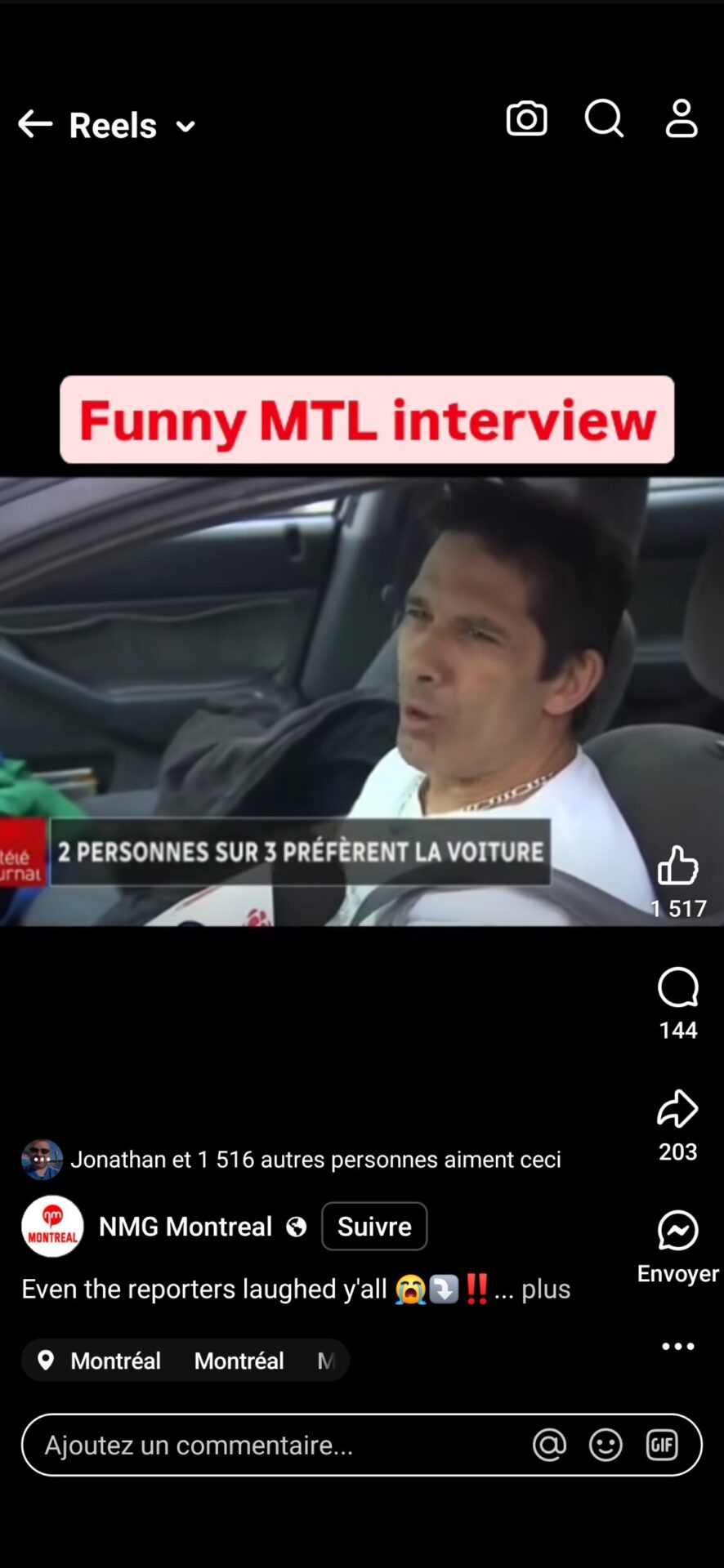This screenshot has width=724, height=1568.
Task: Open the comments on this reel
Action: pyautogui.click(x=677, y=988)
